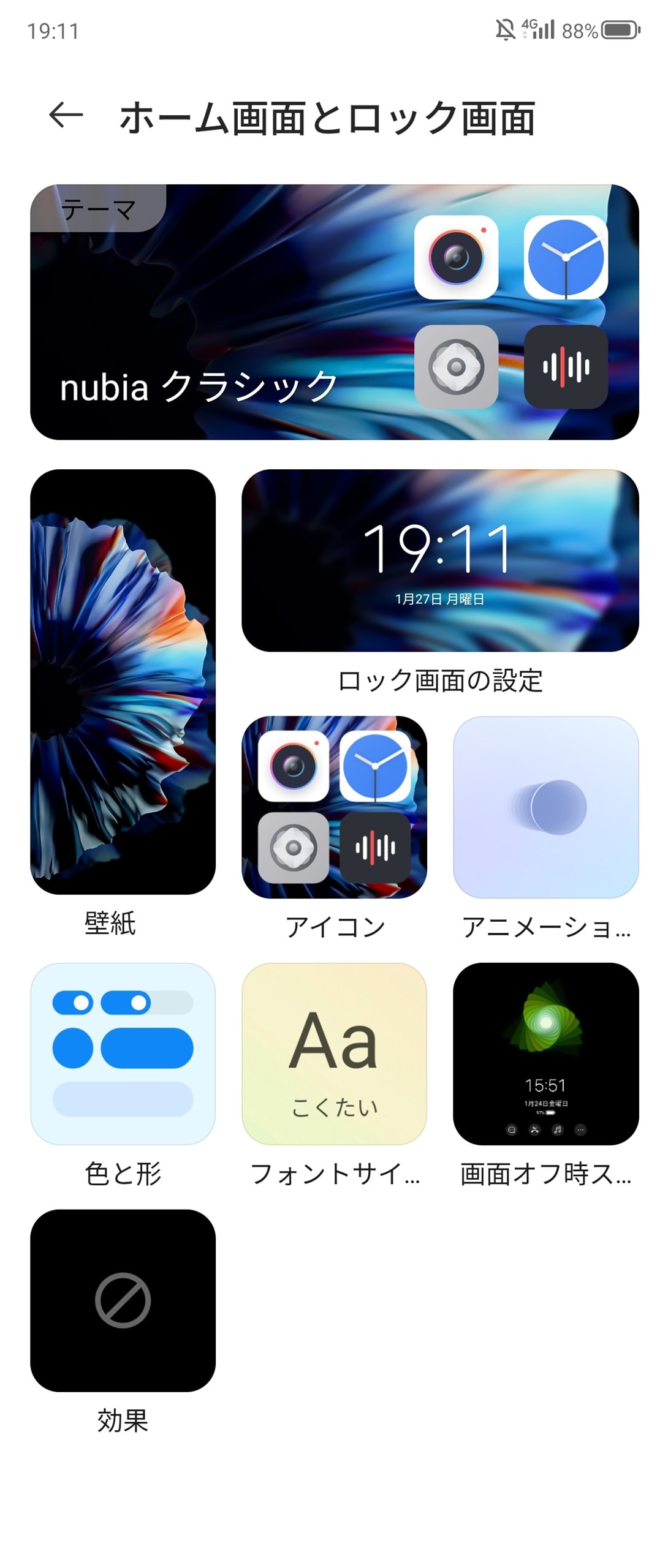This screenshot has height=1568, width=668.
Task: Go back using the arrow icon
Action: pos(66,115)
